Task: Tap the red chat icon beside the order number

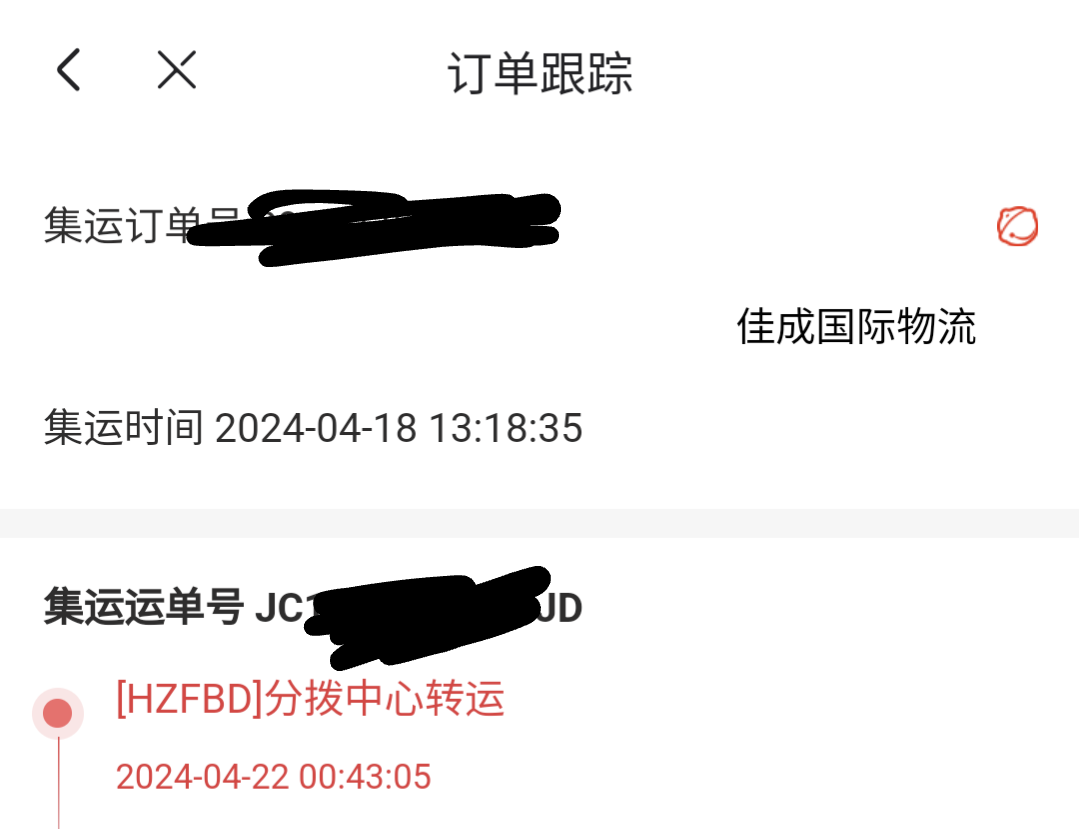Action: click(x=1017, y=226)
